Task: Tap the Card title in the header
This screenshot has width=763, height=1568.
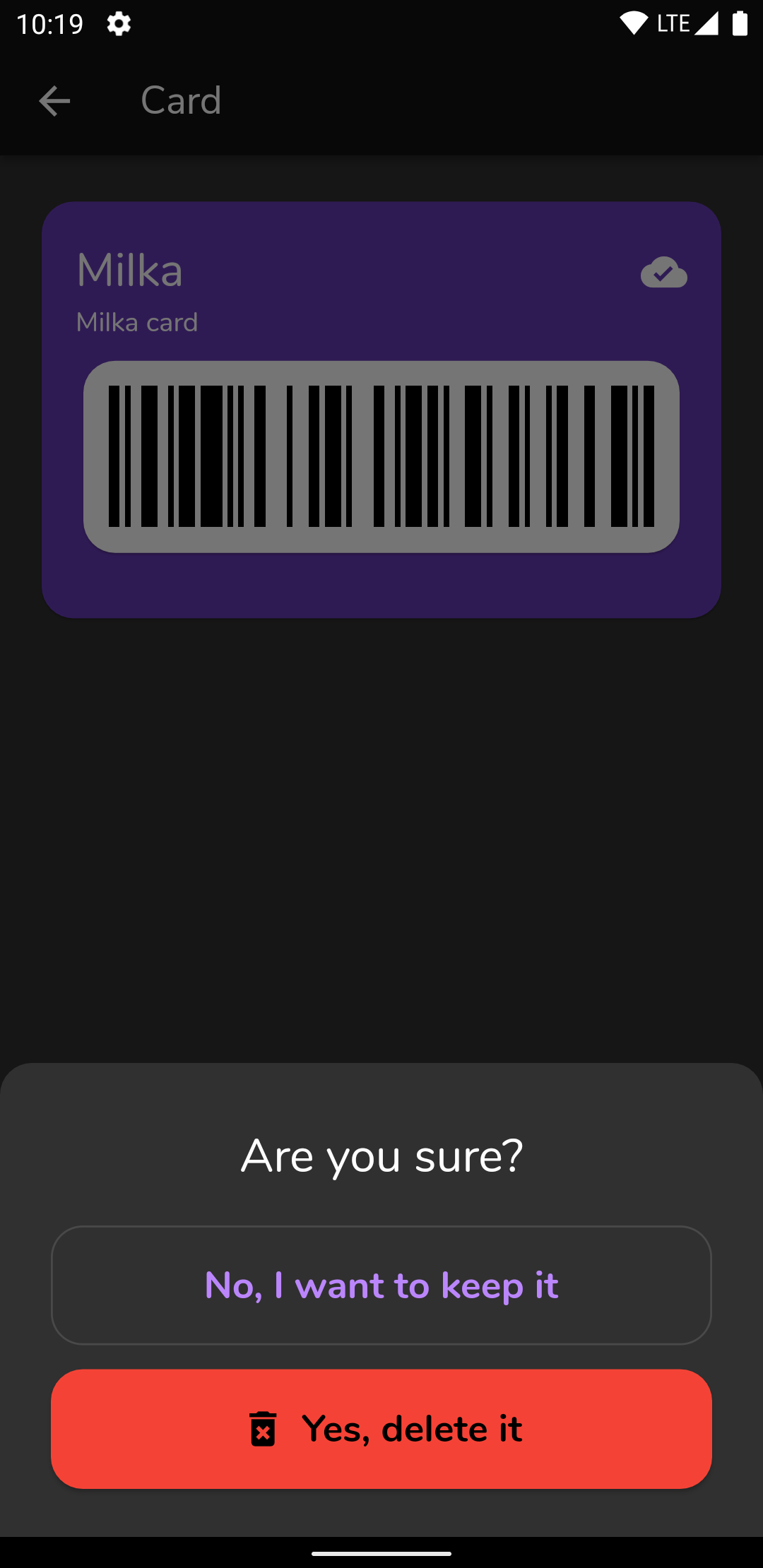Action: (x=181, y=100)
